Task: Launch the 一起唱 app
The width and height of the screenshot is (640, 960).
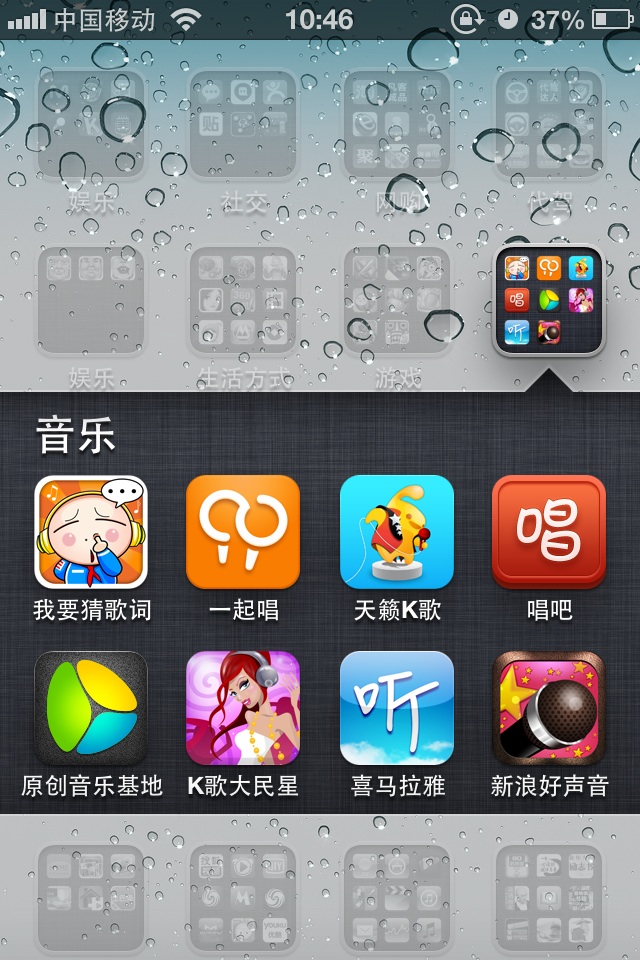Action: click(243, 531)
